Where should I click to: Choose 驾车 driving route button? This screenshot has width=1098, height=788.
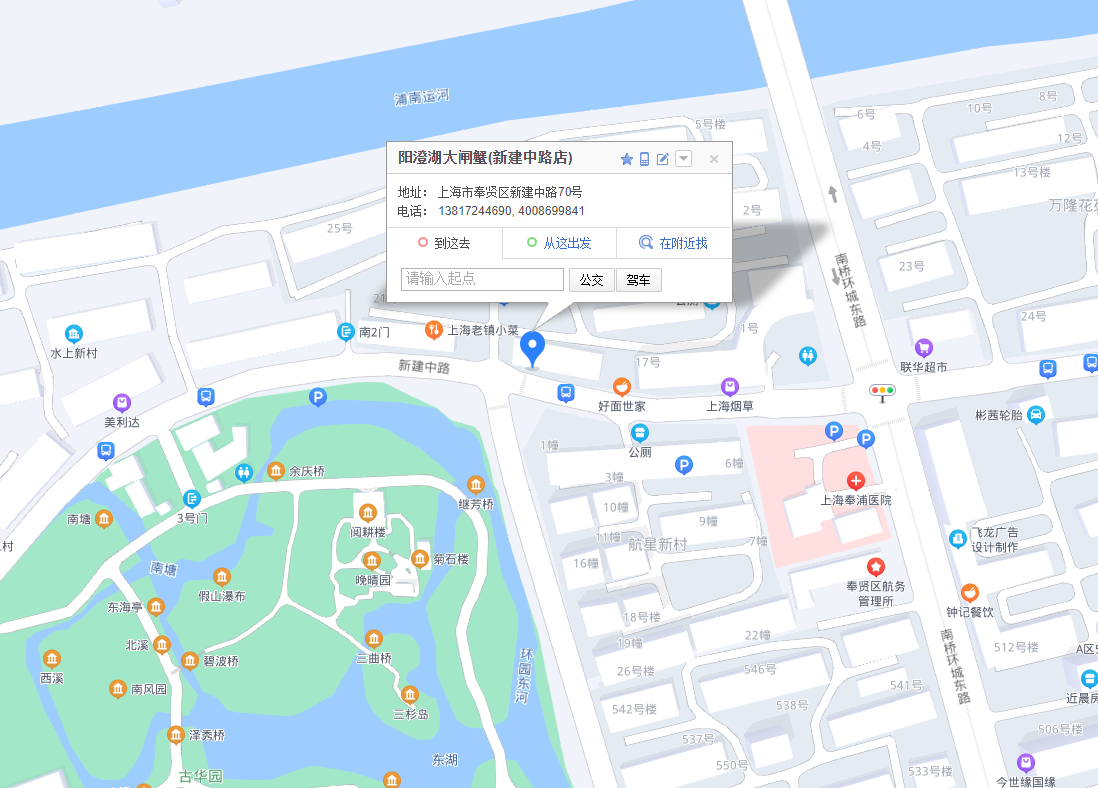(638, 280)
